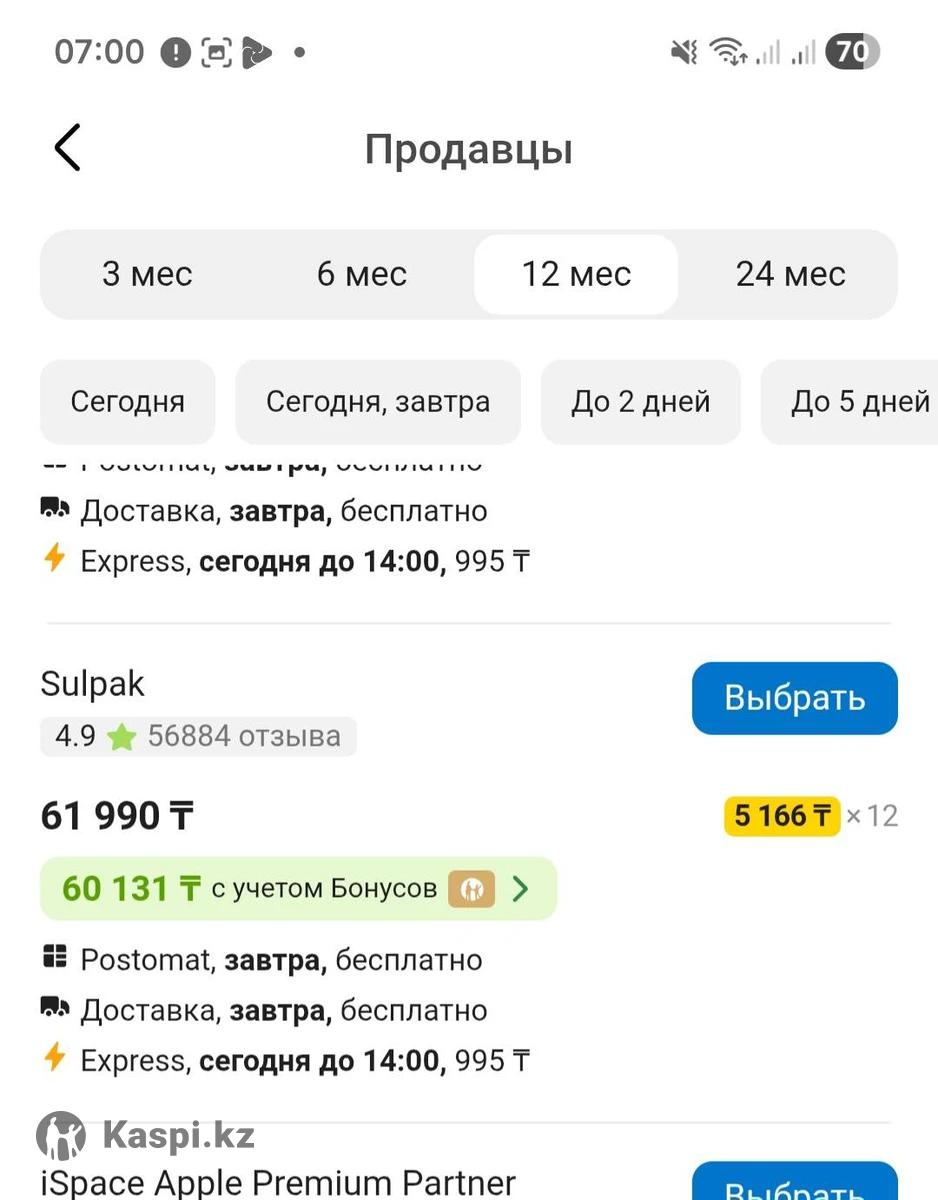Go back from the Продавцы screen

tap(67, 149)
